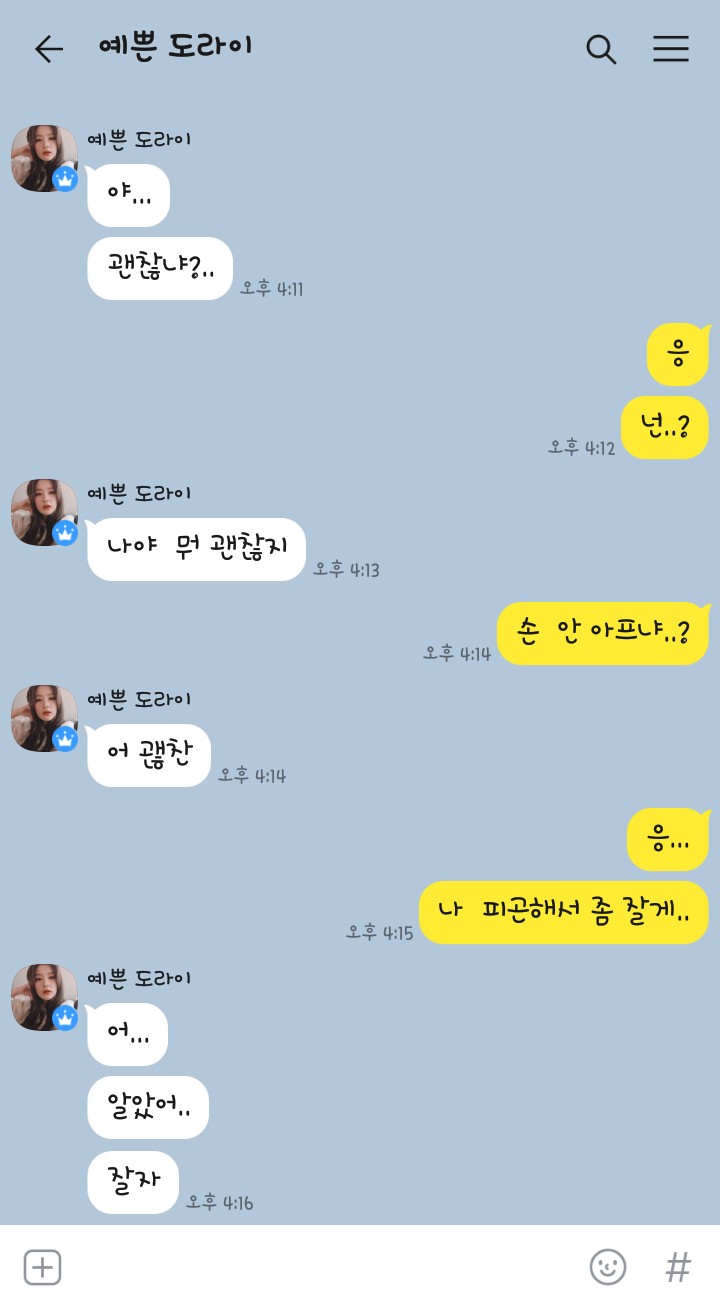Open the chat room side menu
The width and height of the screenshot is (720, 1308).
[671, 49]
